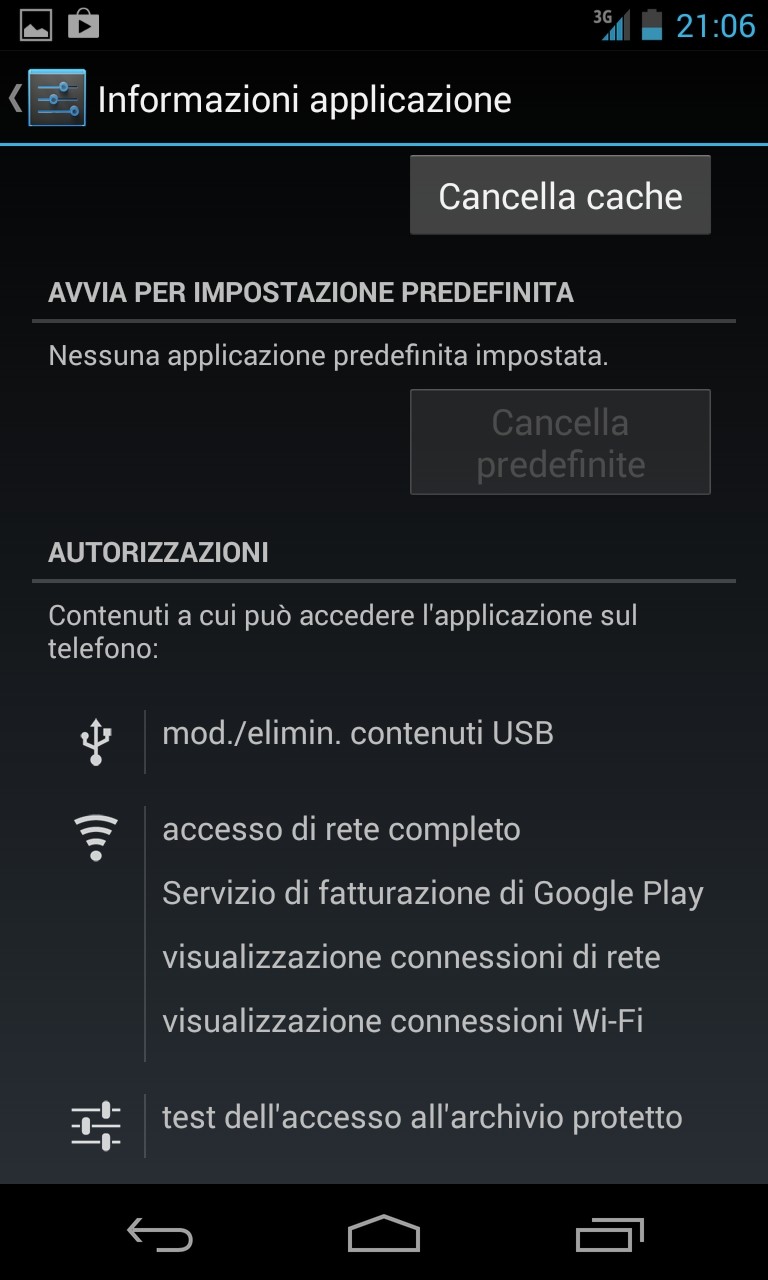768x1280 pixels.
Task: Open 'test dell'accesso all'archivio protetto' permission
Action: [422, 1117]
